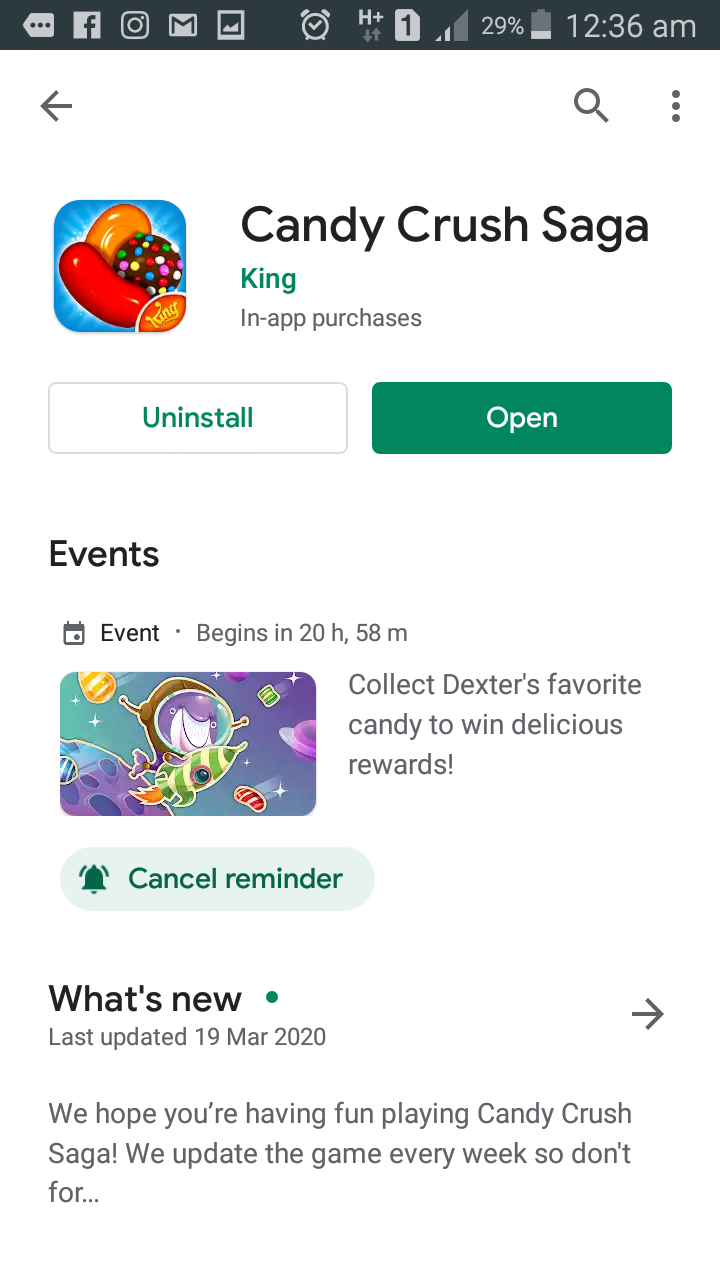Open the Candy Crush Saga app
The height and width of the screenshot is (1280, 720).
pos(521,418)
